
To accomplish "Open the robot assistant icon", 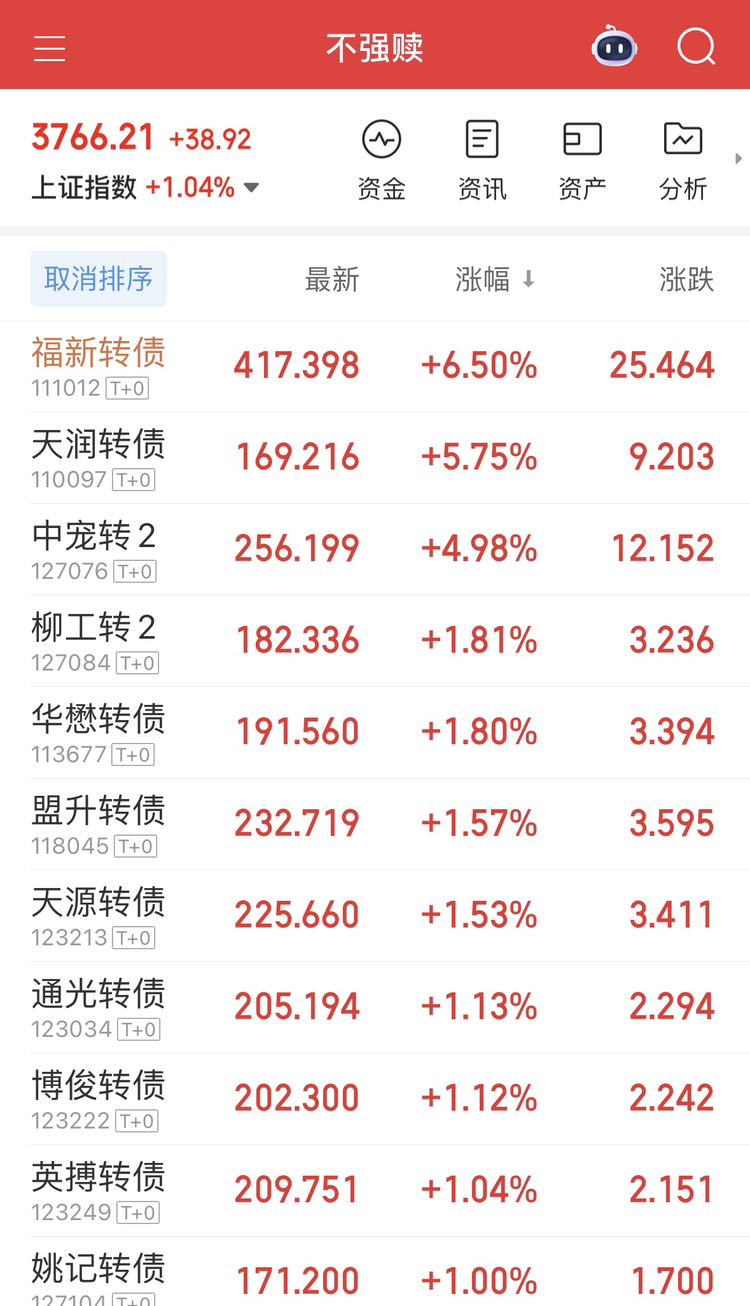I will 614,46.
